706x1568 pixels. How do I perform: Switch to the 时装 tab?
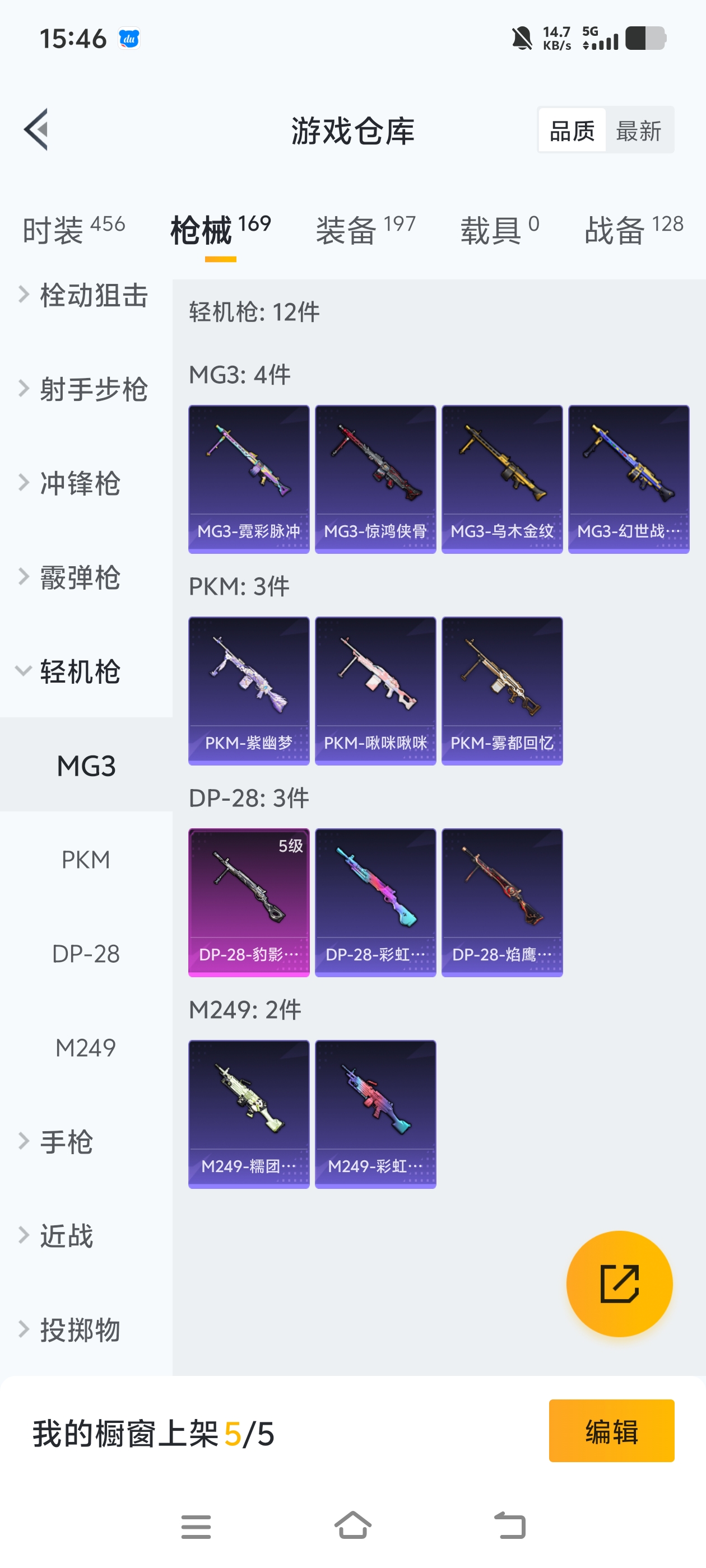[73, 230]
